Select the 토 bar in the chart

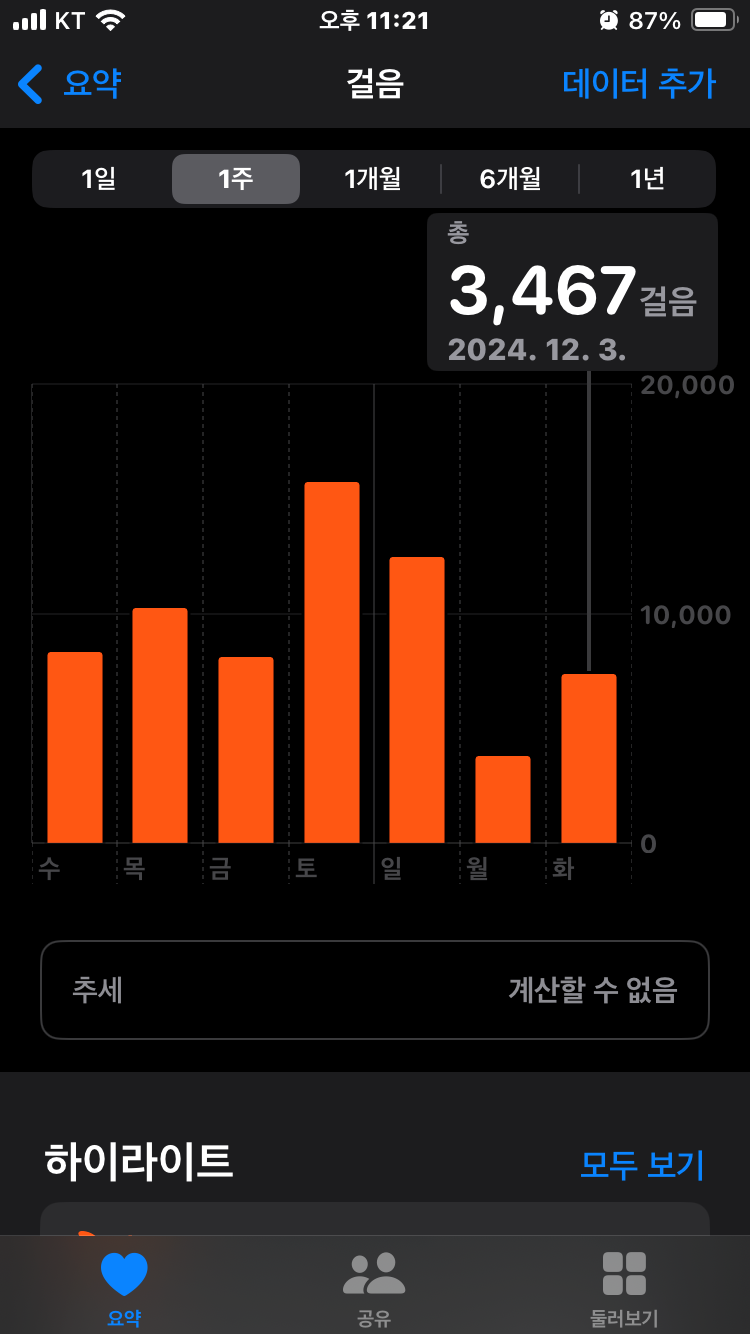click(x=332, y=662)
